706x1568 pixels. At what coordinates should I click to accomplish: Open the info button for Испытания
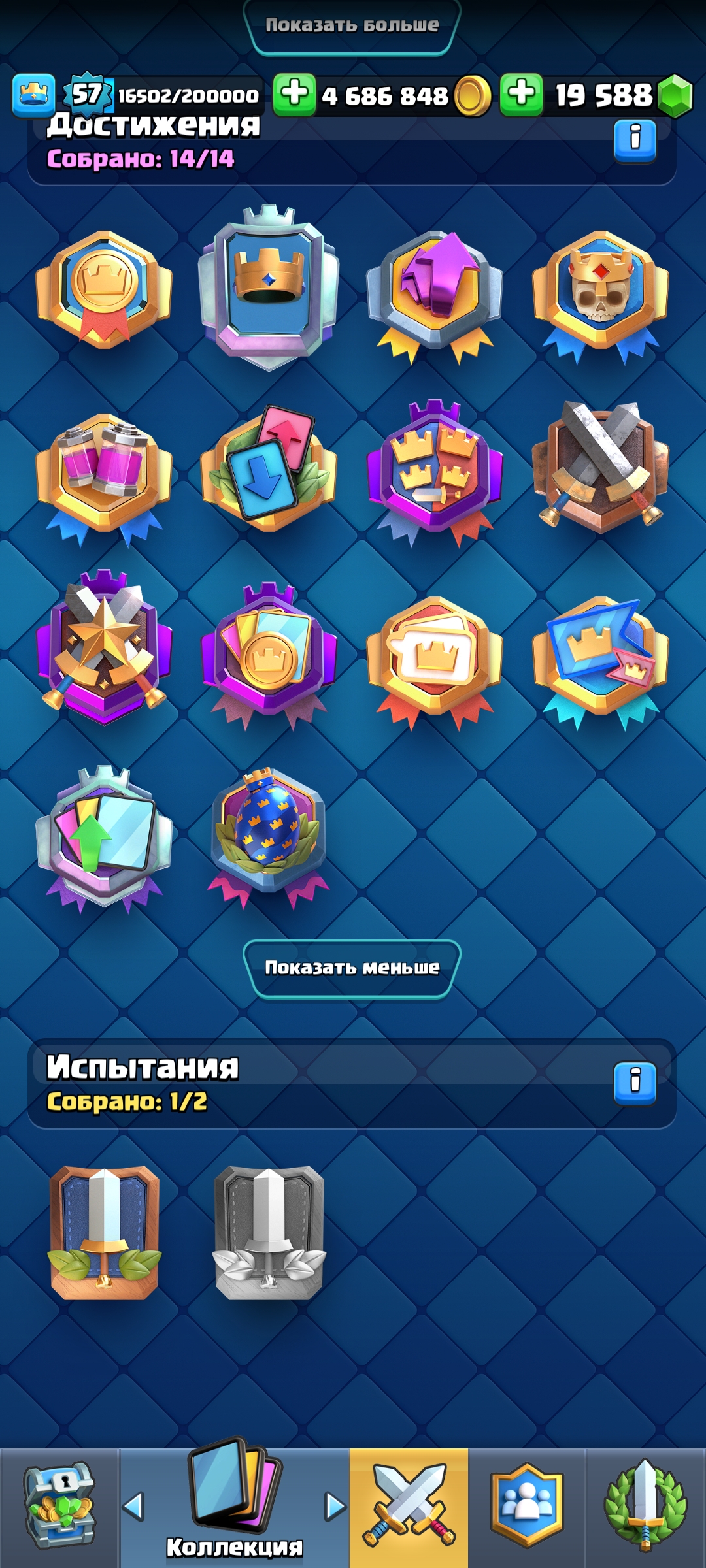point(634,1083)
